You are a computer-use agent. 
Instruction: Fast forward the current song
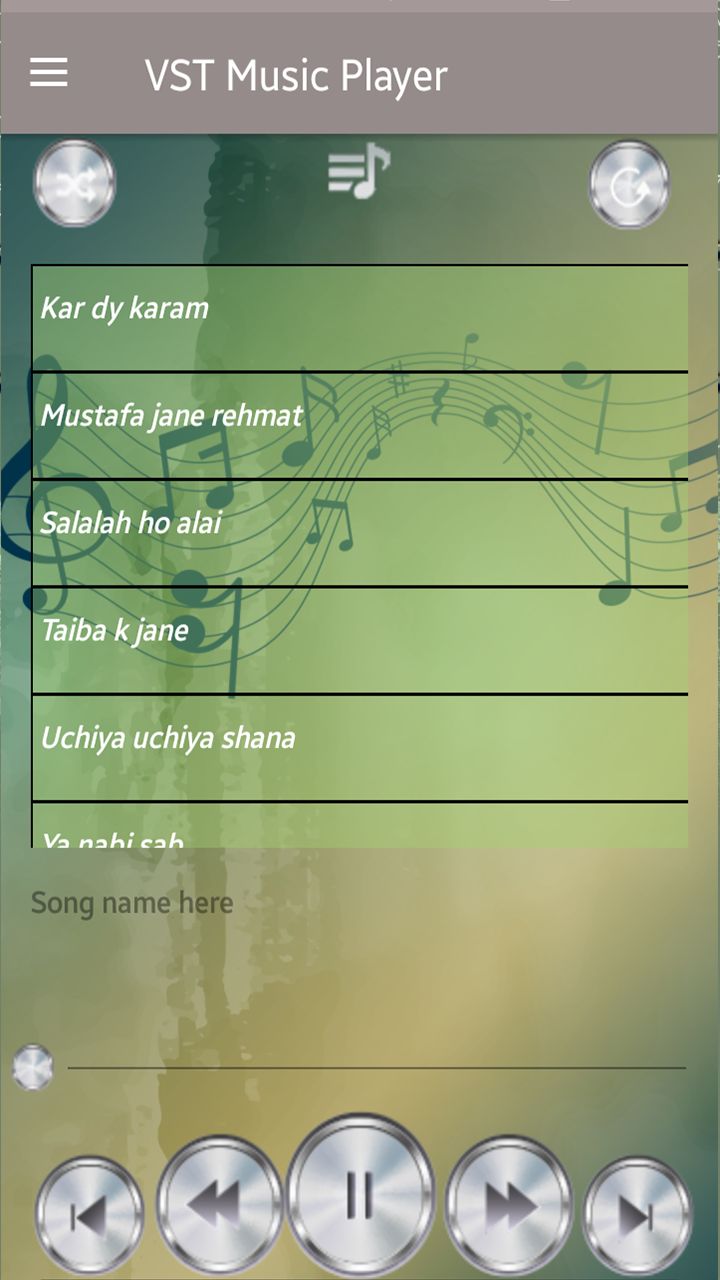tap(509, 1202)
